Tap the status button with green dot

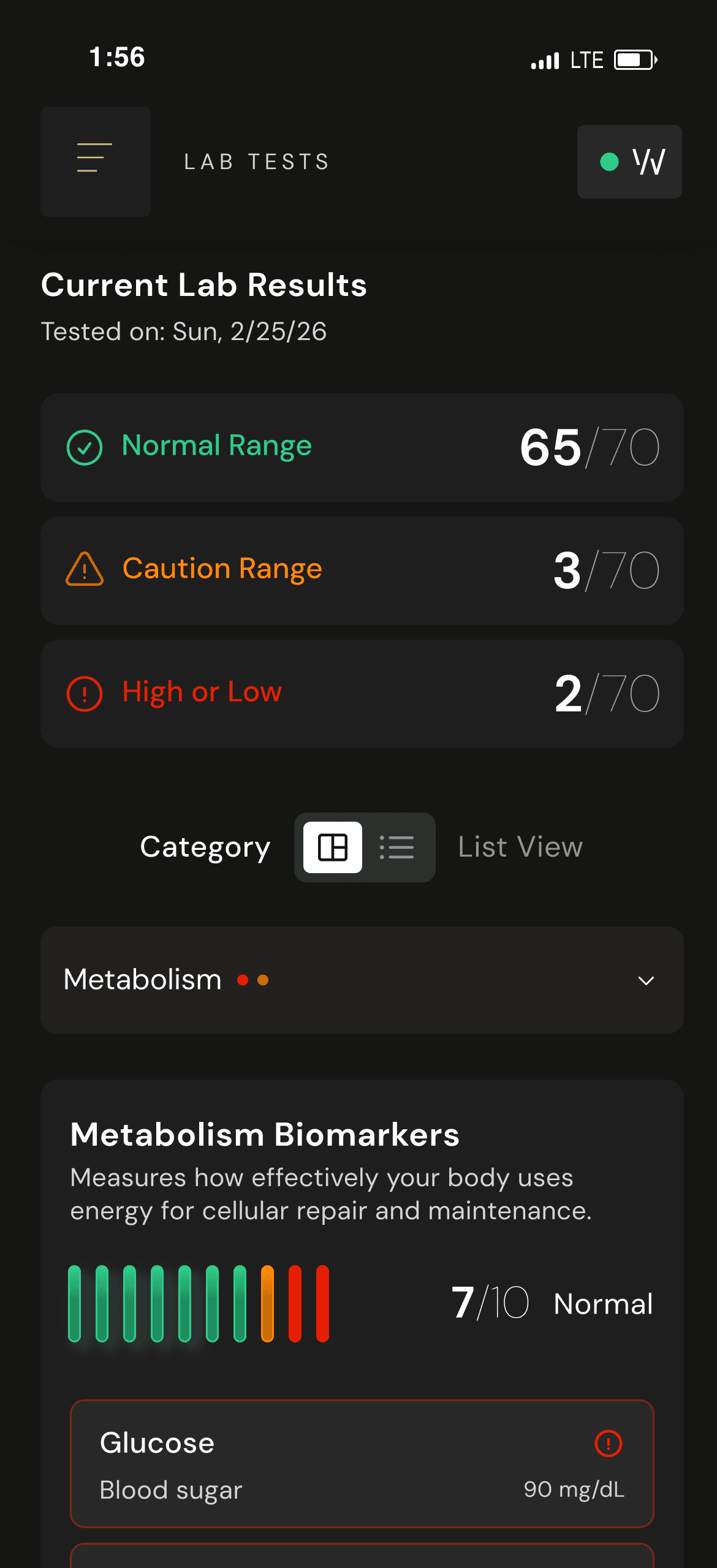pyautogui.click(x=629, y=162)
